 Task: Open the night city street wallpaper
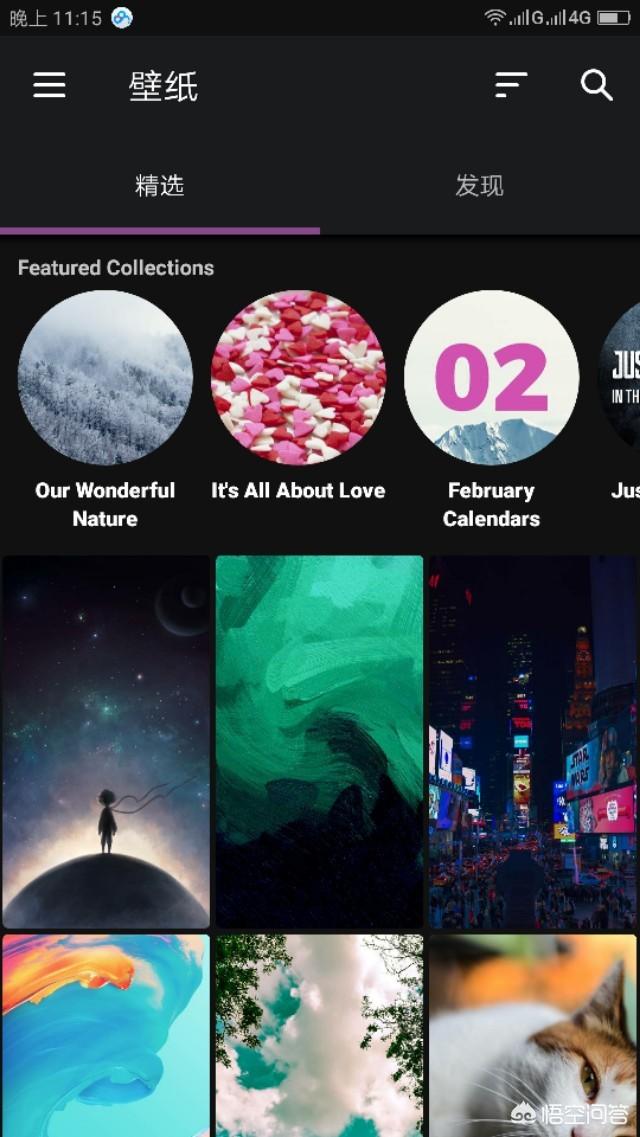[x=532, y=741]
